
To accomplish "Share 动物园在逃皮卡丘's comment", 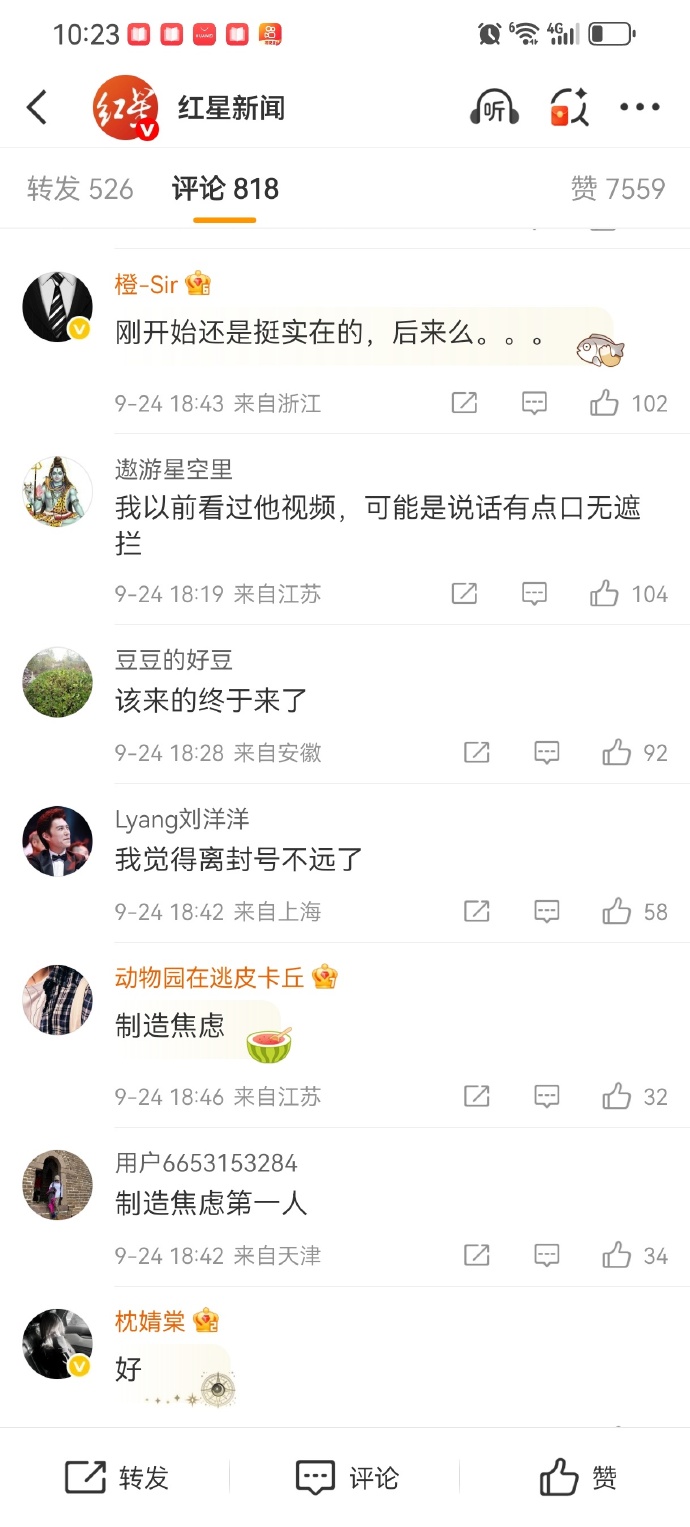I will click(477, 1097).
